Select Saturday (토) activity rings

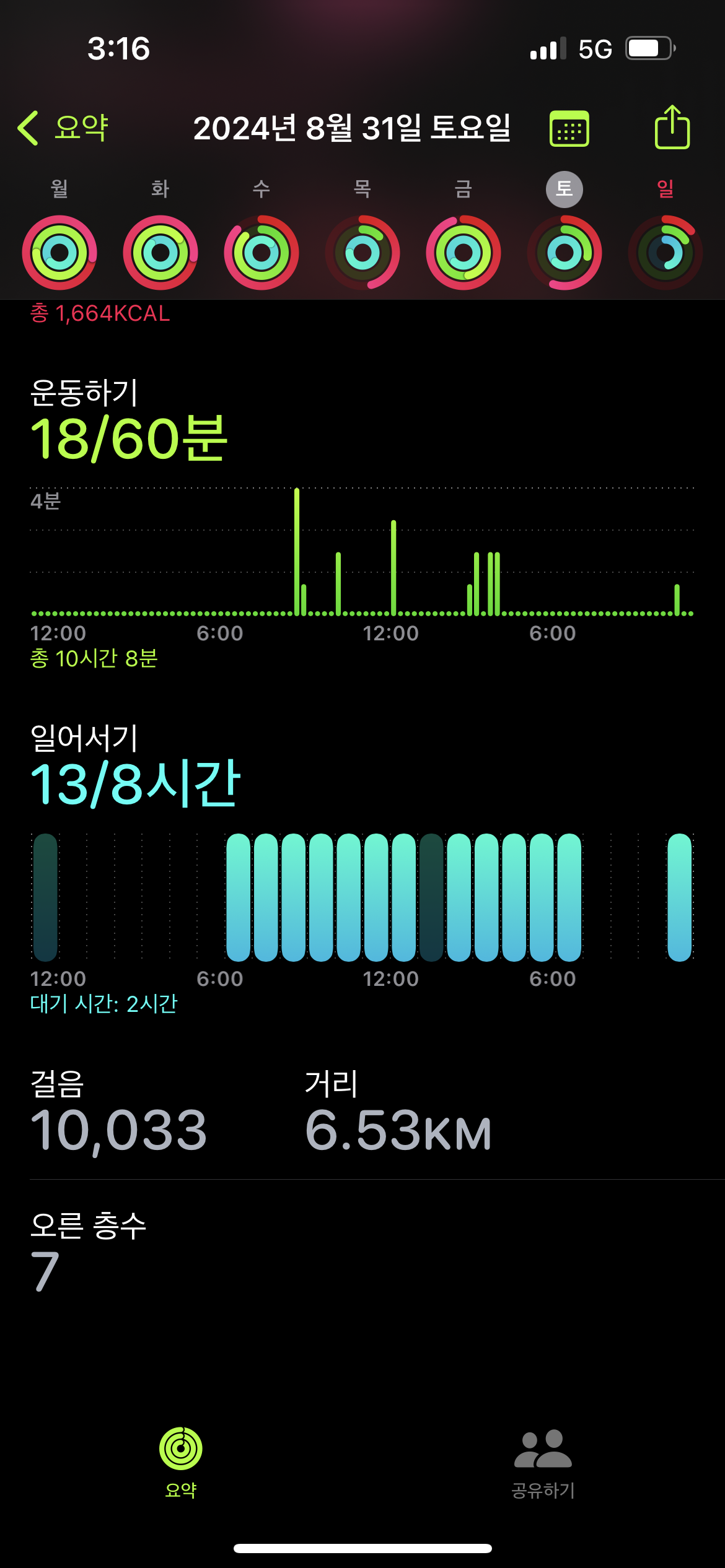(565, 252)
